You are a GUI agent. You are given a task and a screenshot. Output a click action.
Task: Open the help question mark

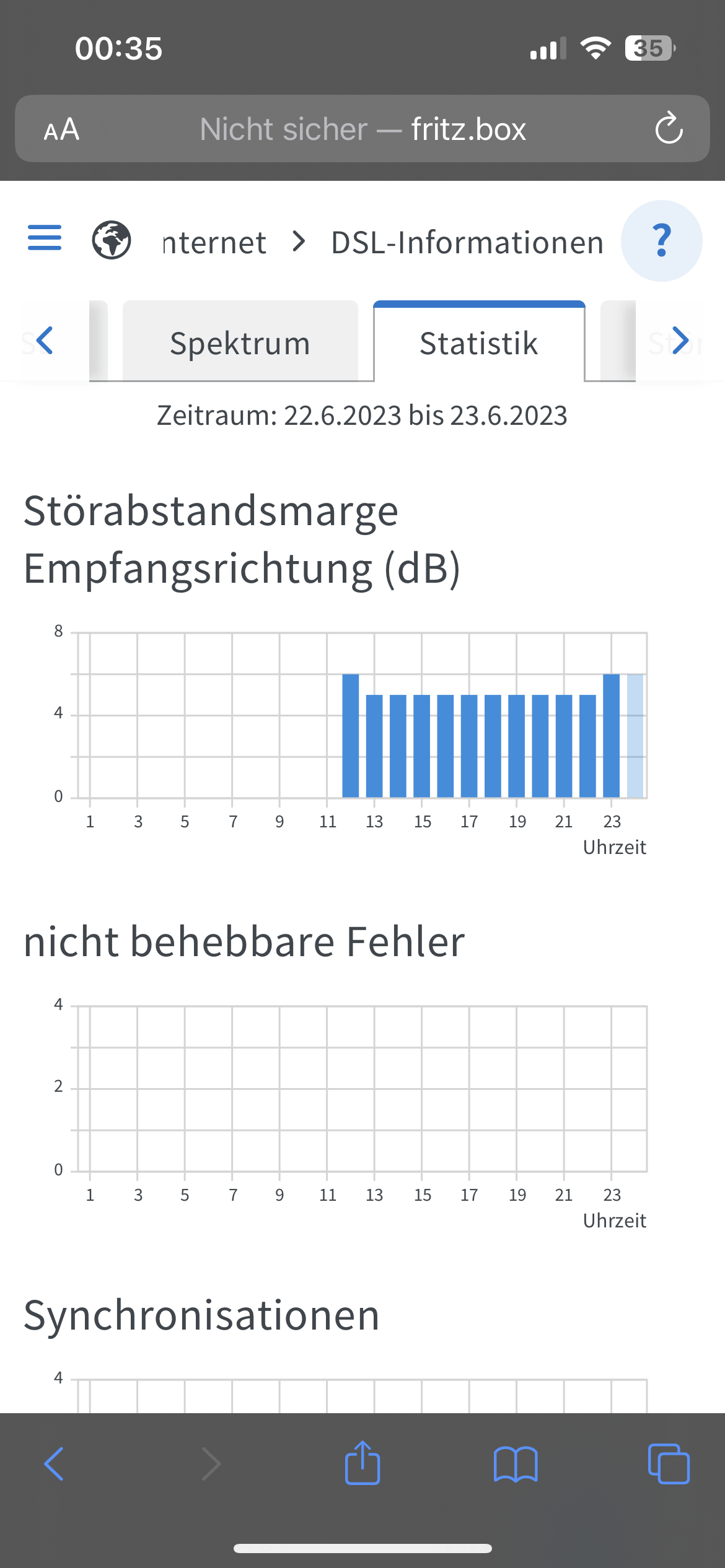click(x=661, y=241)
